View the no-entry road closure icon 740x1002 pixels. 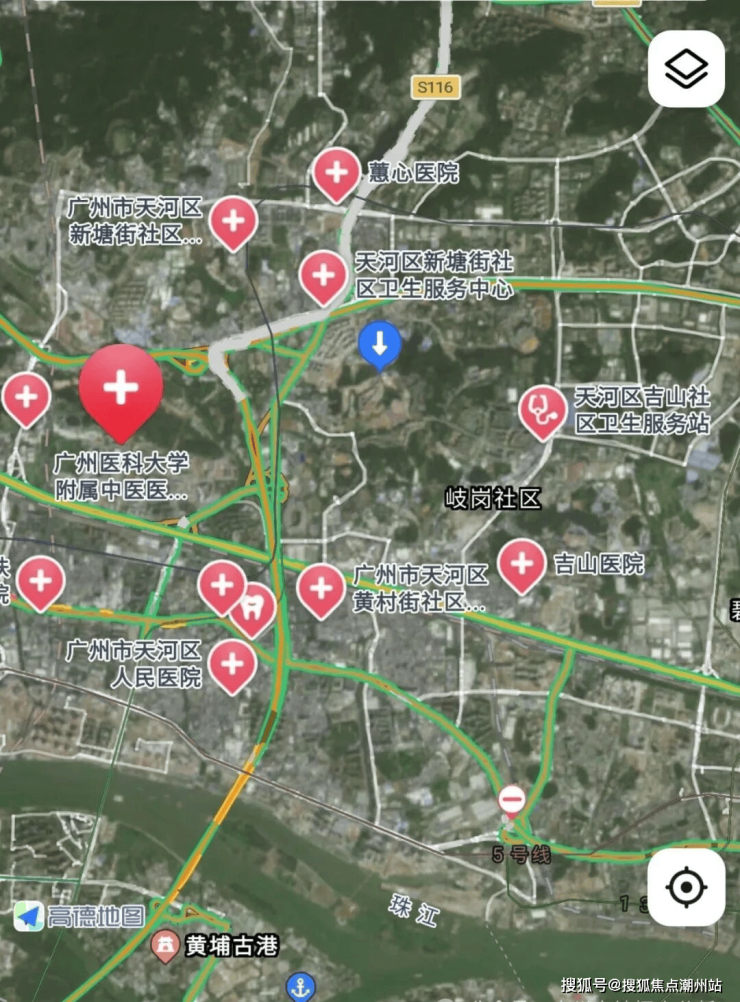(x=512, y=799)
